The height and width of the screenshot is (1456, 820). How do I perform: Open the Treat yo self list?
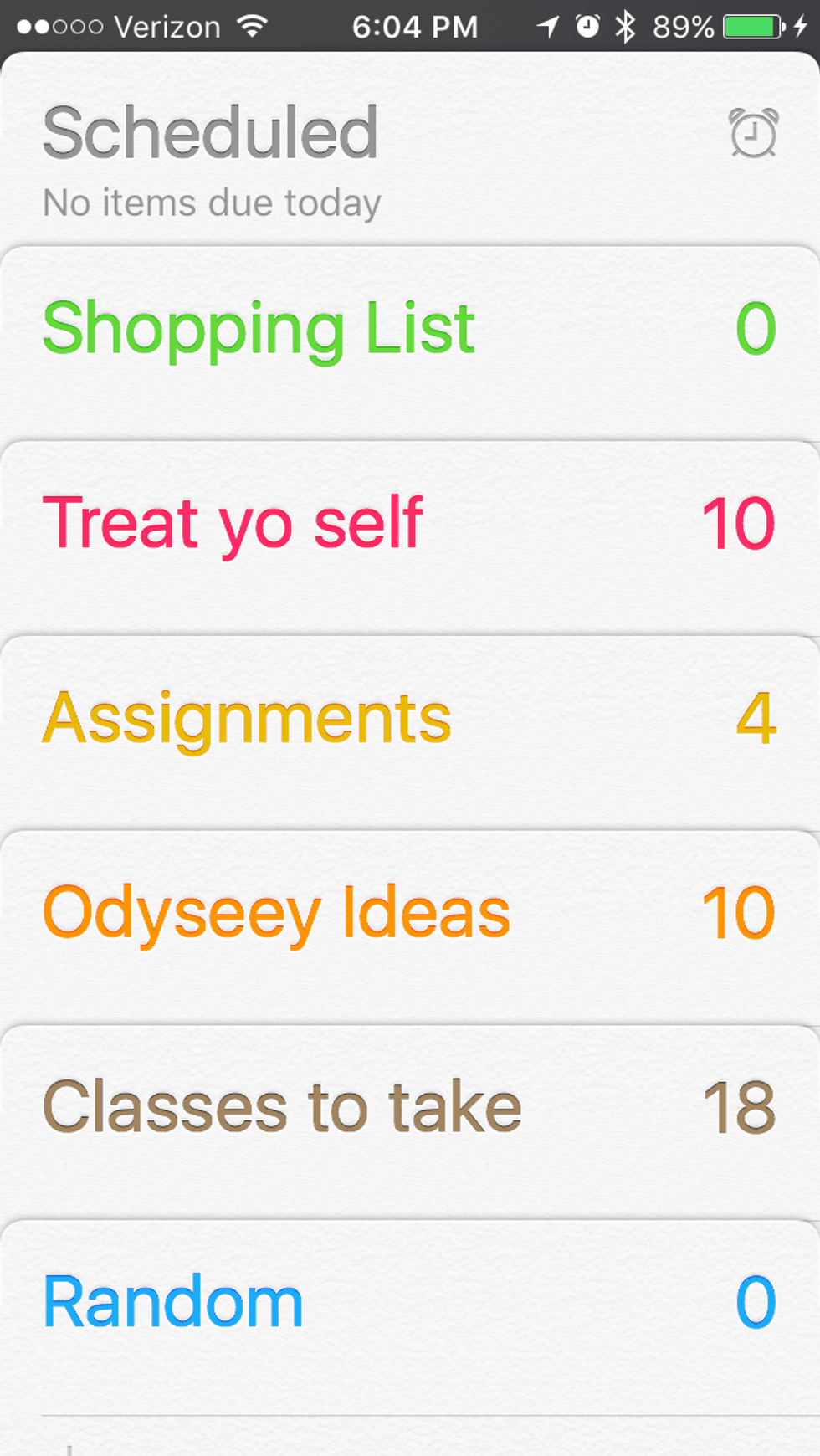234,523
